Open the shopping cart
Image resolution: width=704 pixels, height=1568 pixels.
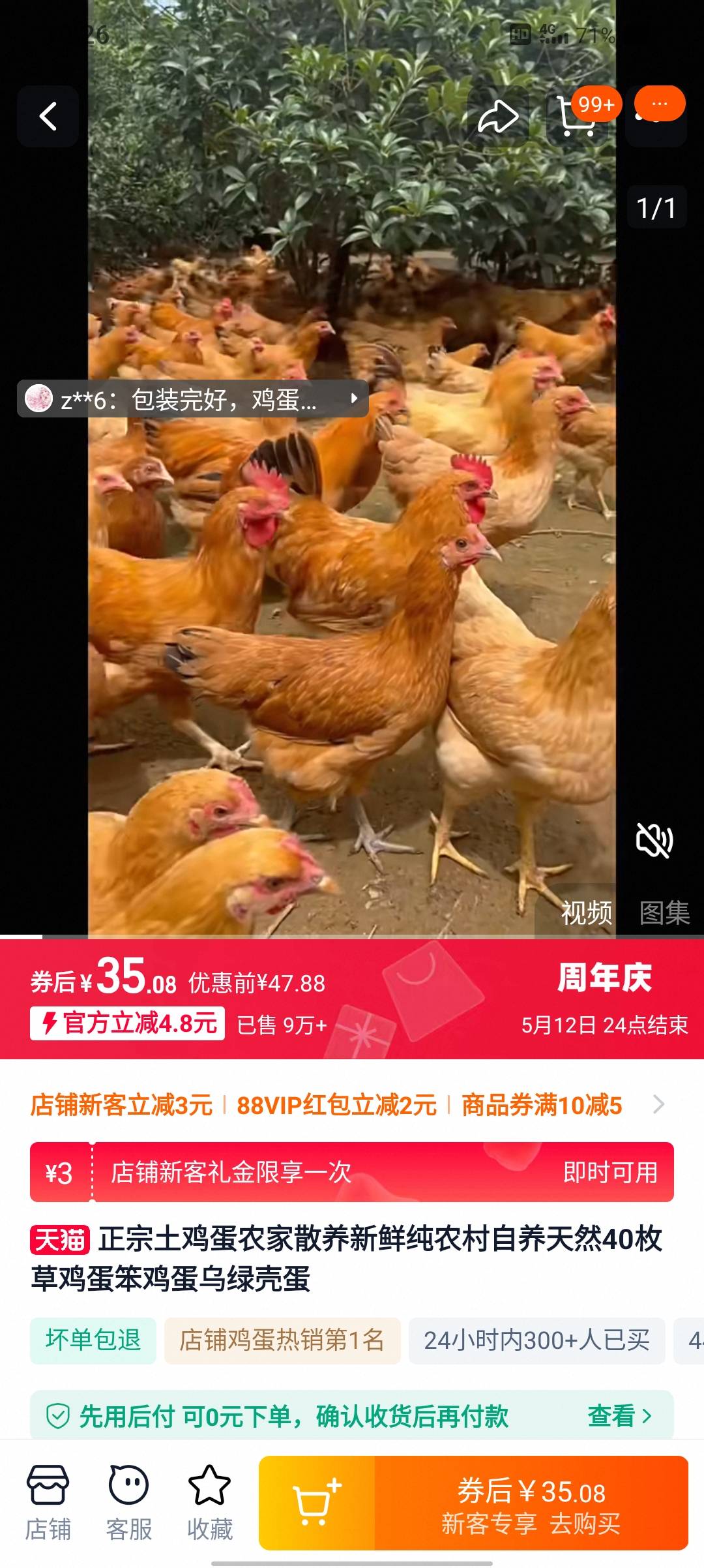[577, 117]
